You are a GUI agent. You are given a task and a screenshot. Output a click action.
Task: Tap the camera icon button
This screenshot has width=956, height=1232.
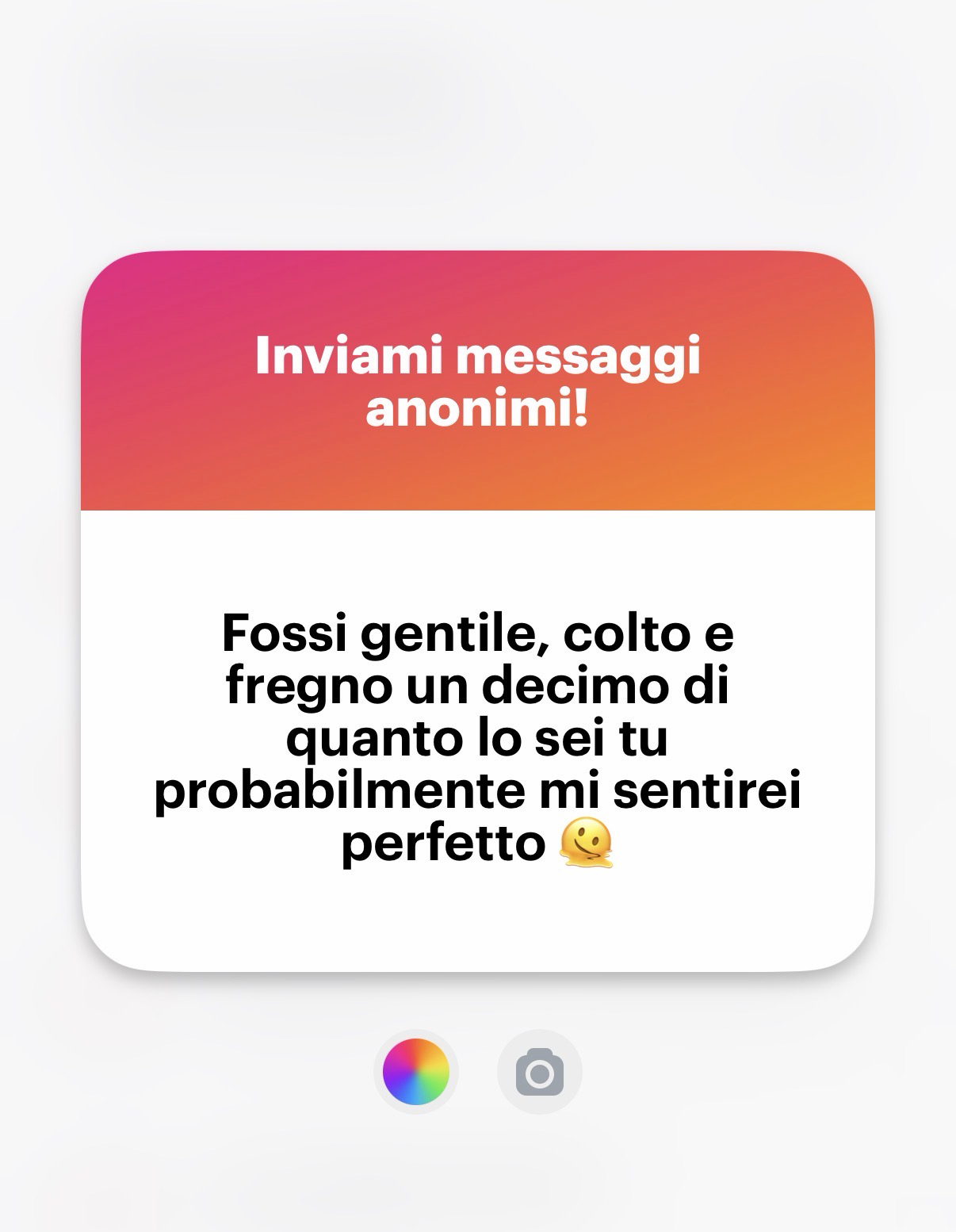(x=540, y=1072)
